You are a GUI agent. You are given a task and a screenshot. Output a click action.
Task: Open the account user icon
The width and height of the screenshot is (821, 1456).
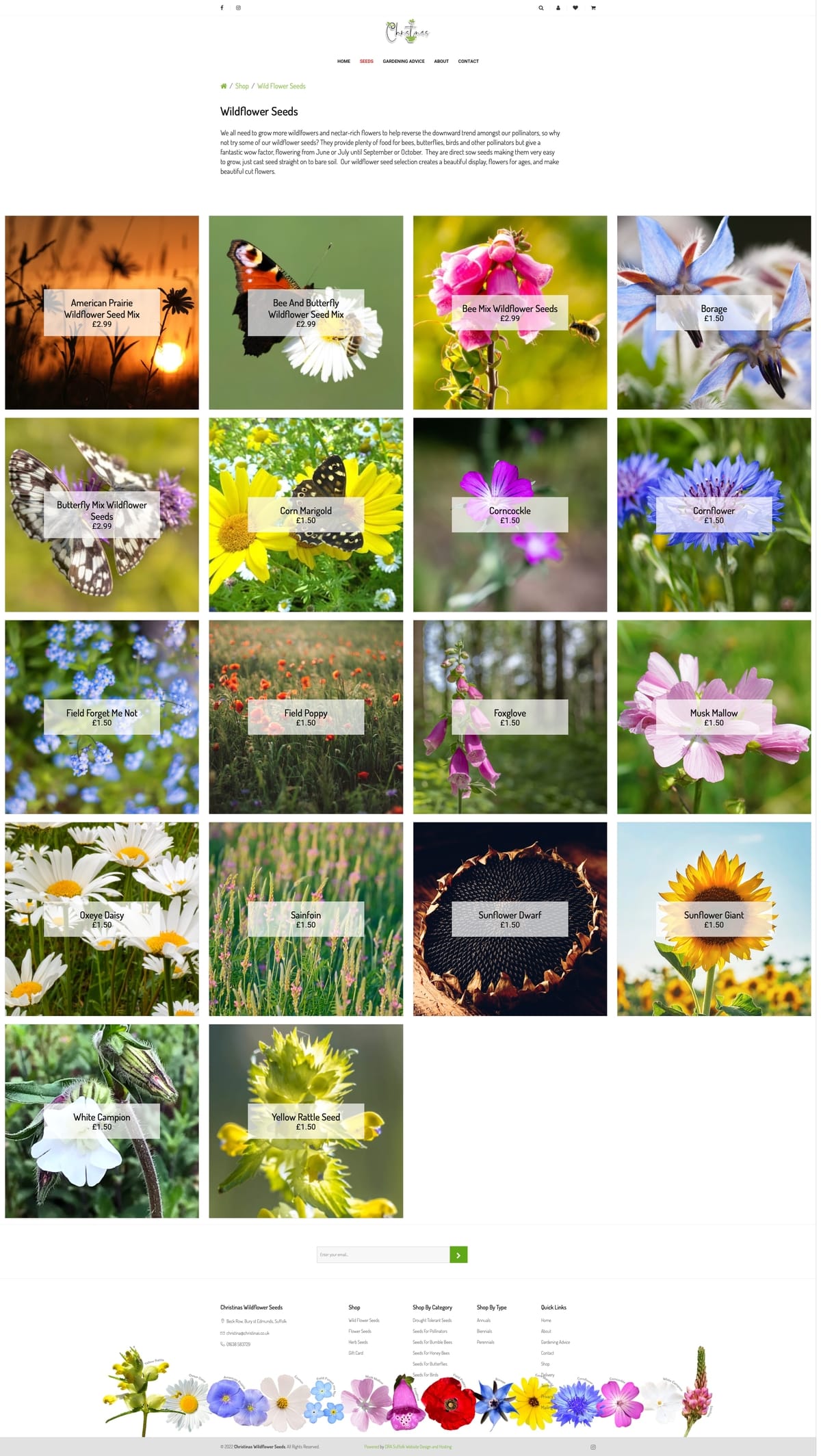[558, 8]
